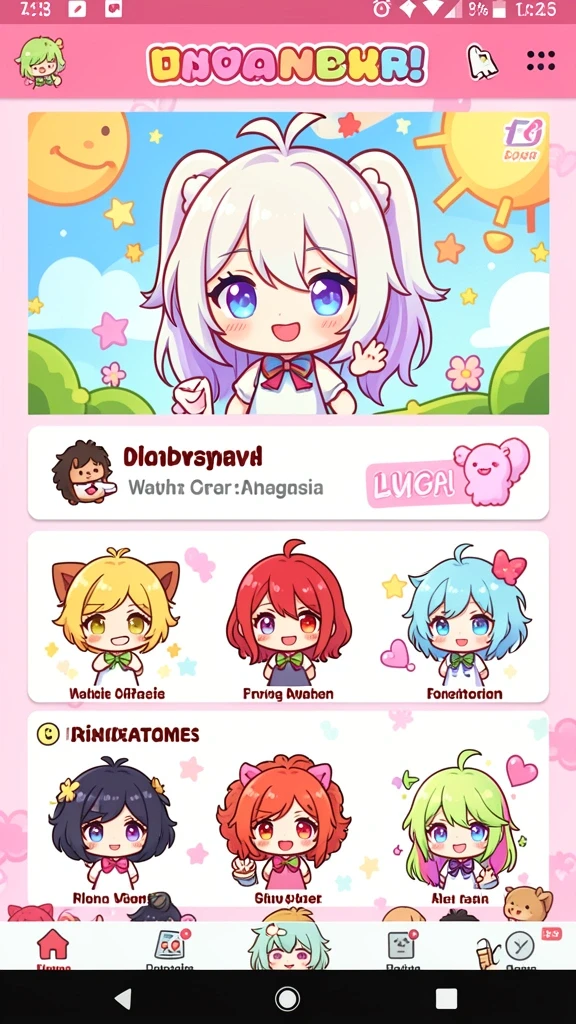Go back using system back button
The width and height of the screenshot is (576, 1024).
(123, 998)
